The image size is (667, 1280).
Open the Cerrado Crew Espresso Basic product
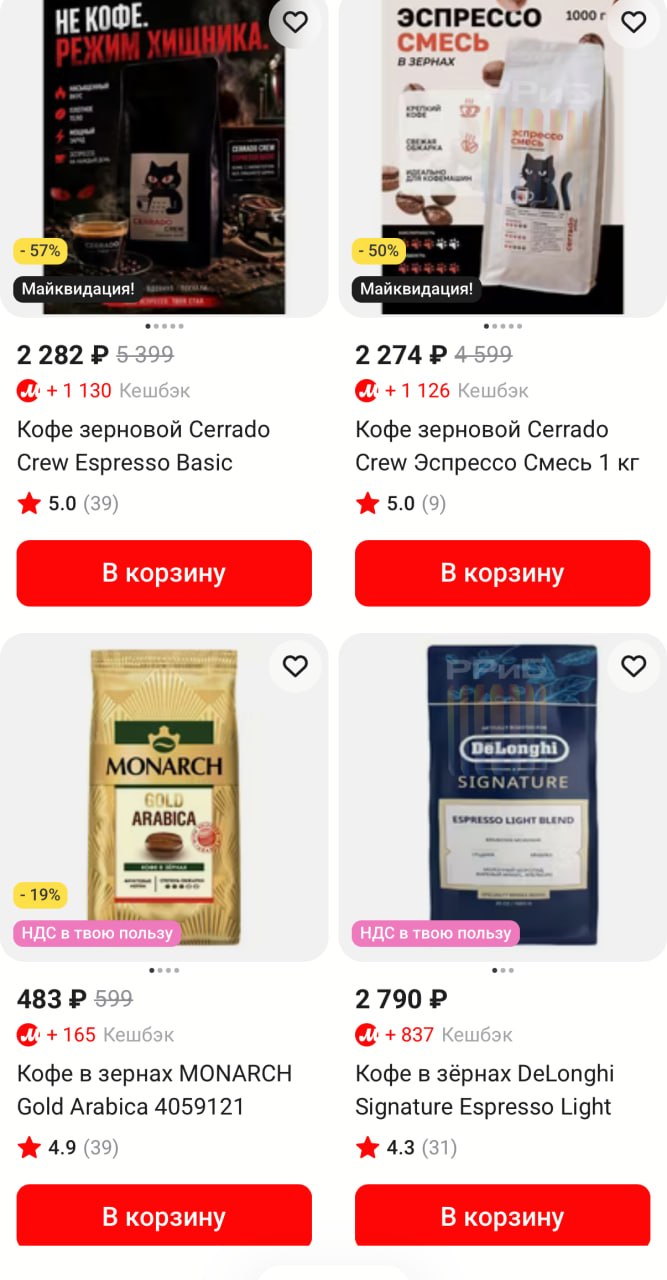coord(143,446)
